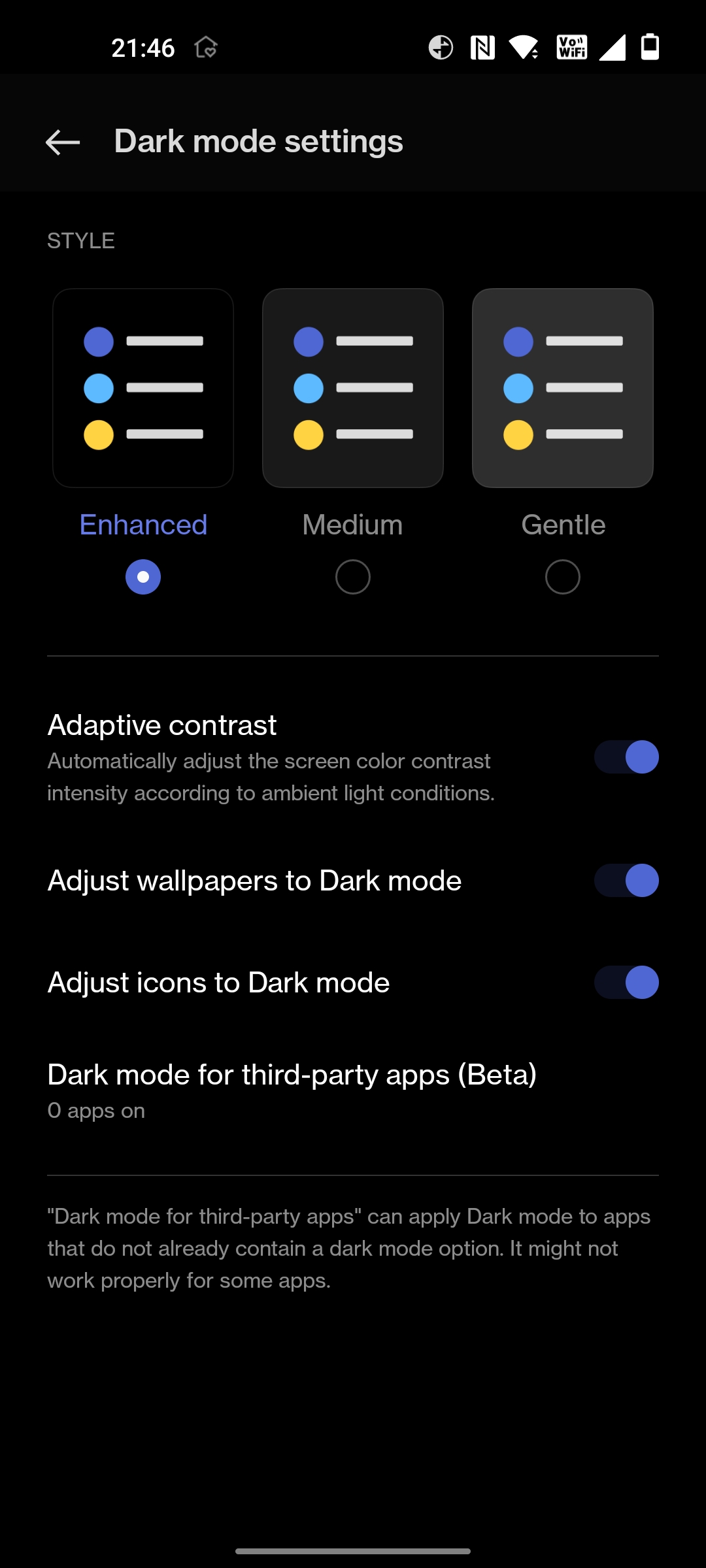Turn off Adaptive contrast

(x=626, y=757)
